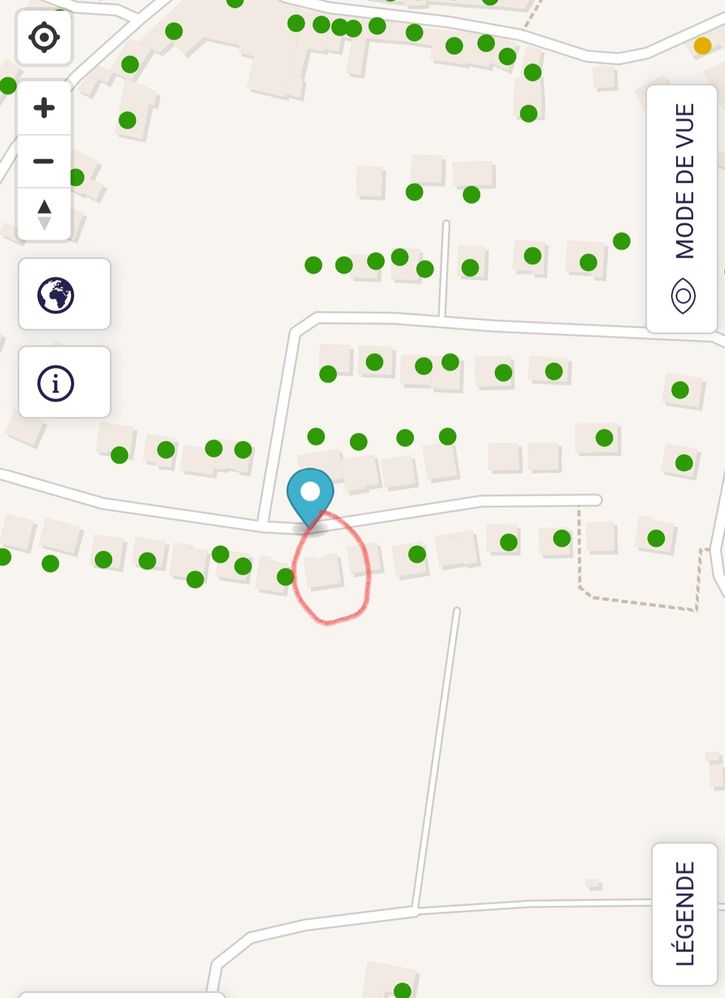Viewport: 725px width, 998px height.
Task: Center the map on my location
Action: (x=44, y=39)
